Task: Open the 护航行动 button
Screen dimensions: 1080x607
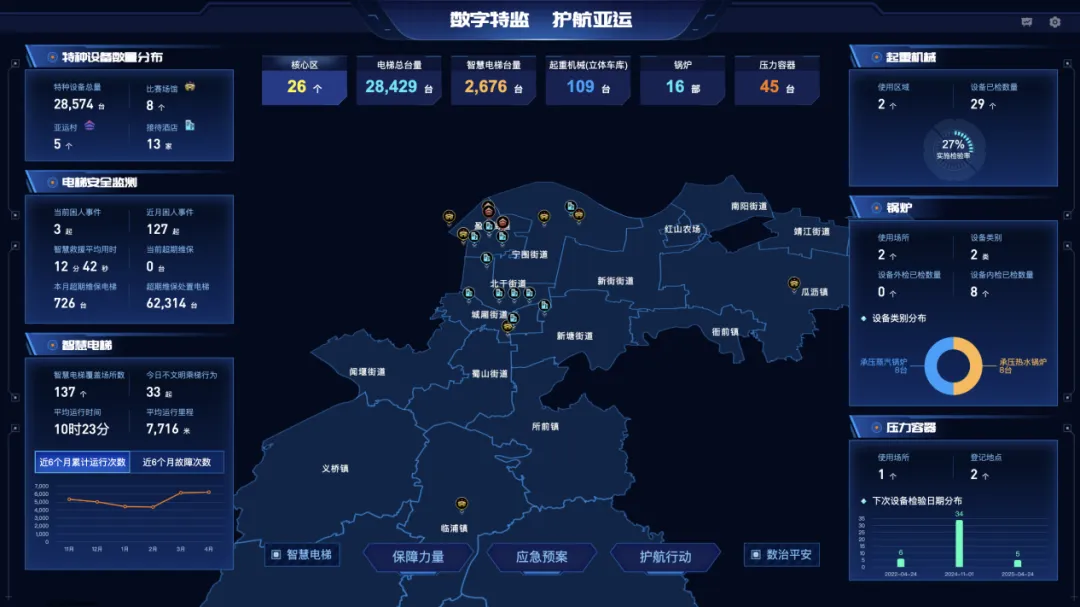Action: pos(665,557)
